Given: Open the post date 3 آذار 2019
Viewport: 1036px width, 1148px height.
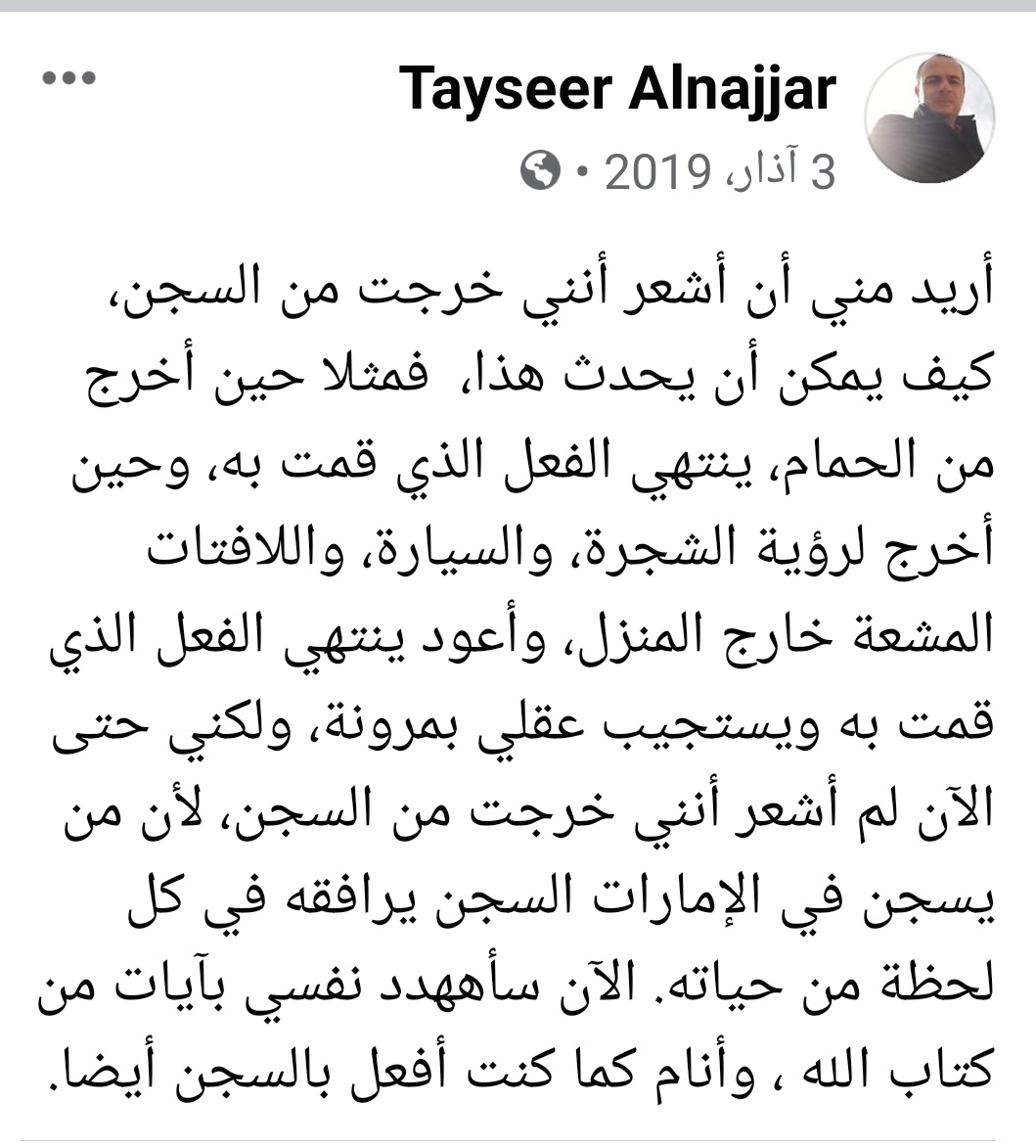Looking at the screenshot, I should [x=721, y=172].
